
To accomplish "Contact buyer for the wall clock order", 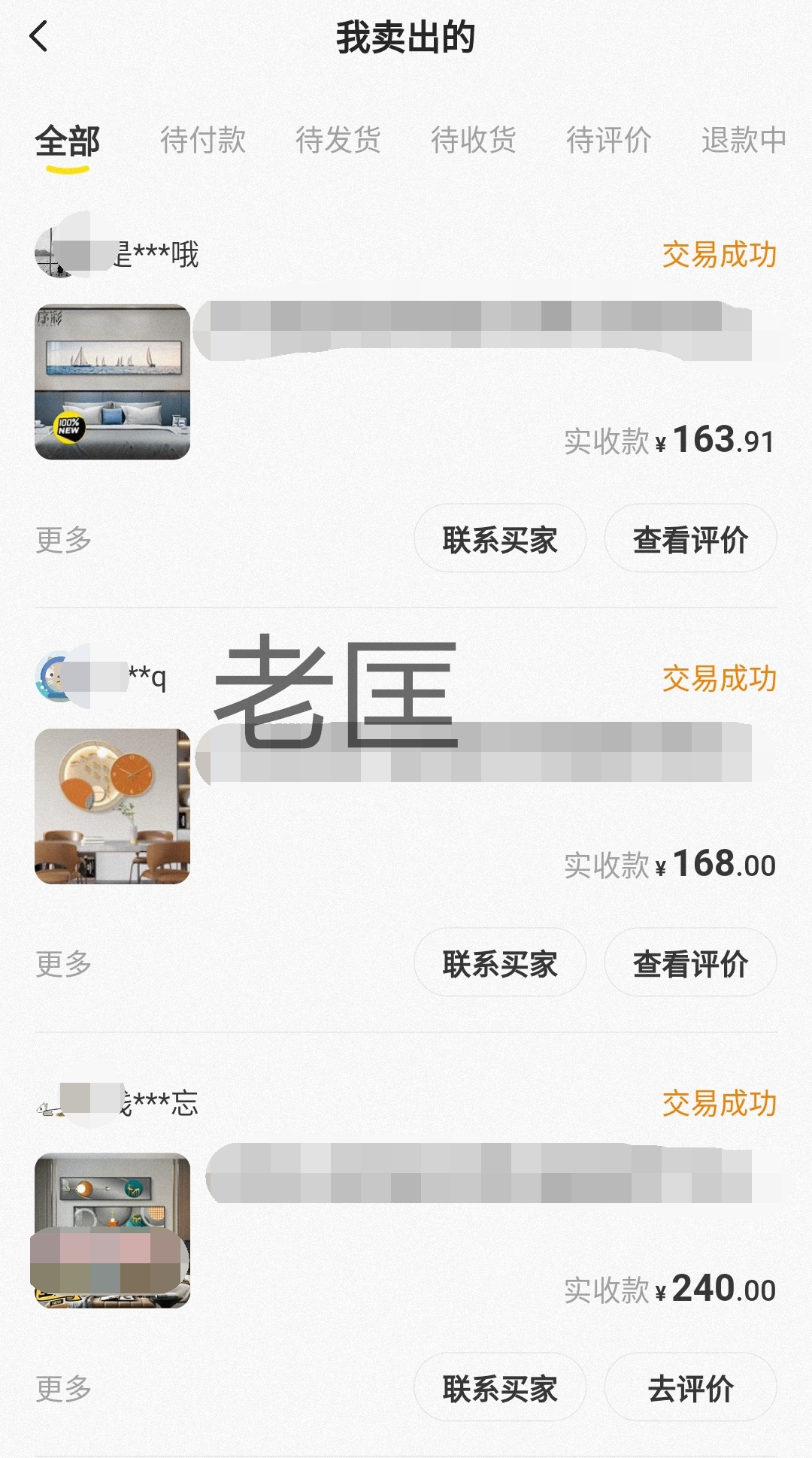I will [498, 962].
